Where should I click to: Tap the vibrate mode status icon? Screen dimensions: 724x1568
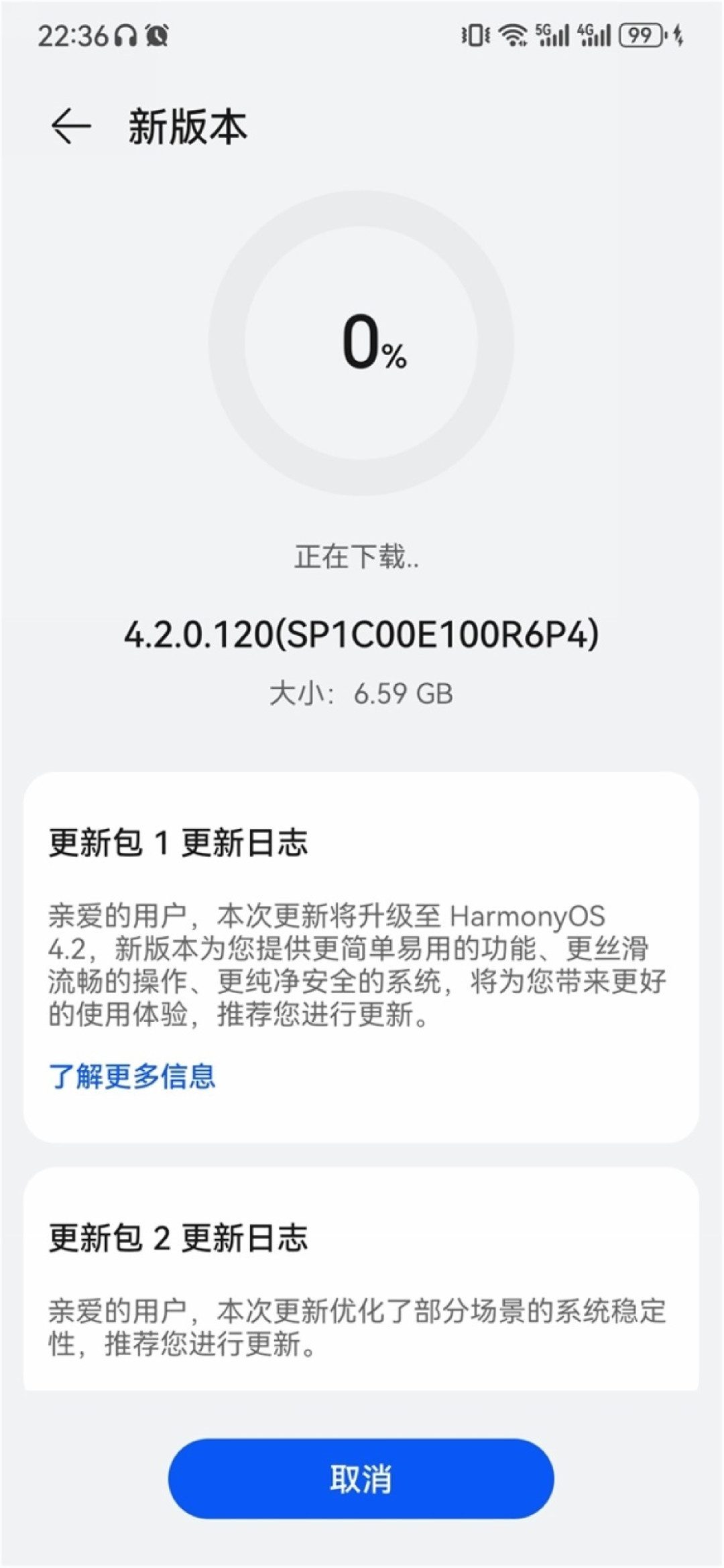(x=471, y=37)
